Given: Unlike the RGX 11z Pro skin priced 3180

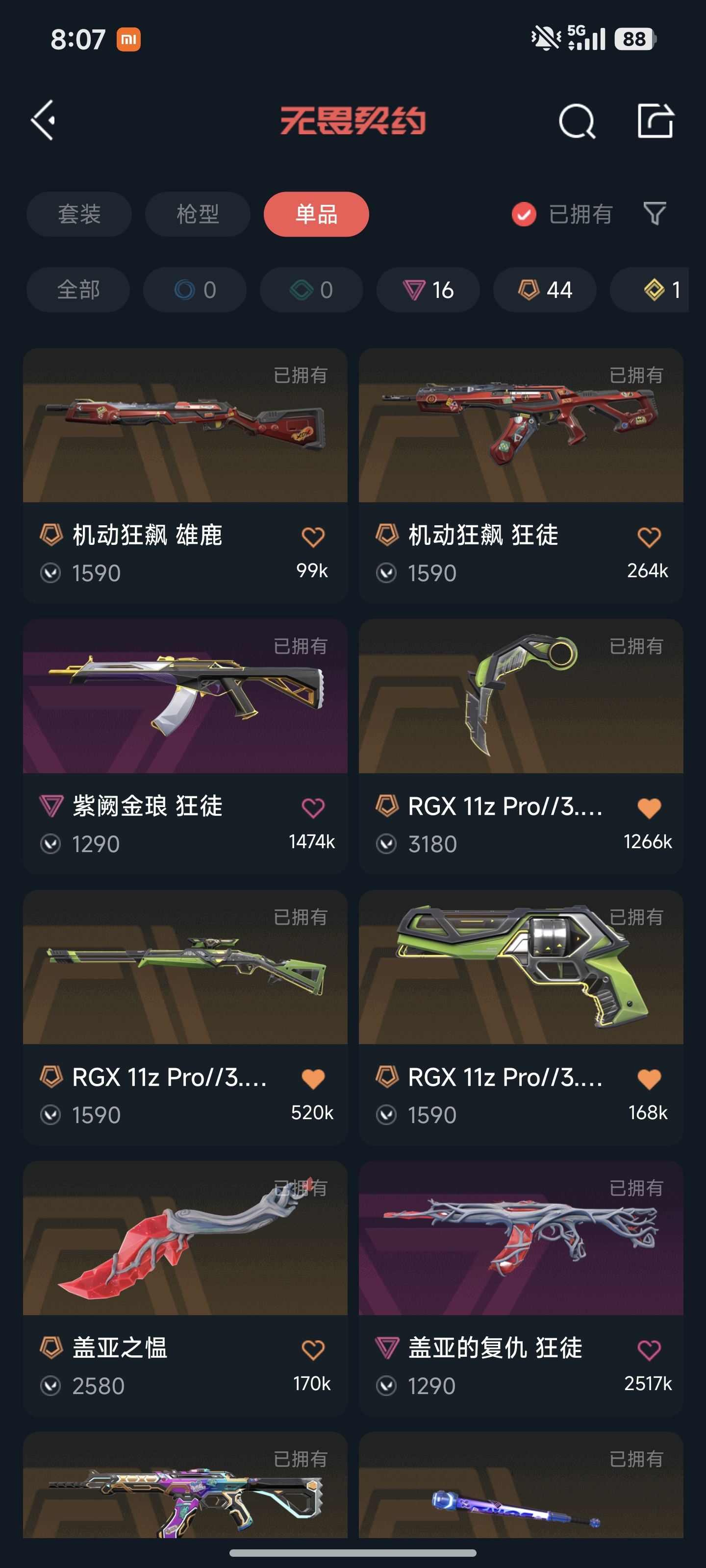Looking at the screenshot, I should click(649, 808).
